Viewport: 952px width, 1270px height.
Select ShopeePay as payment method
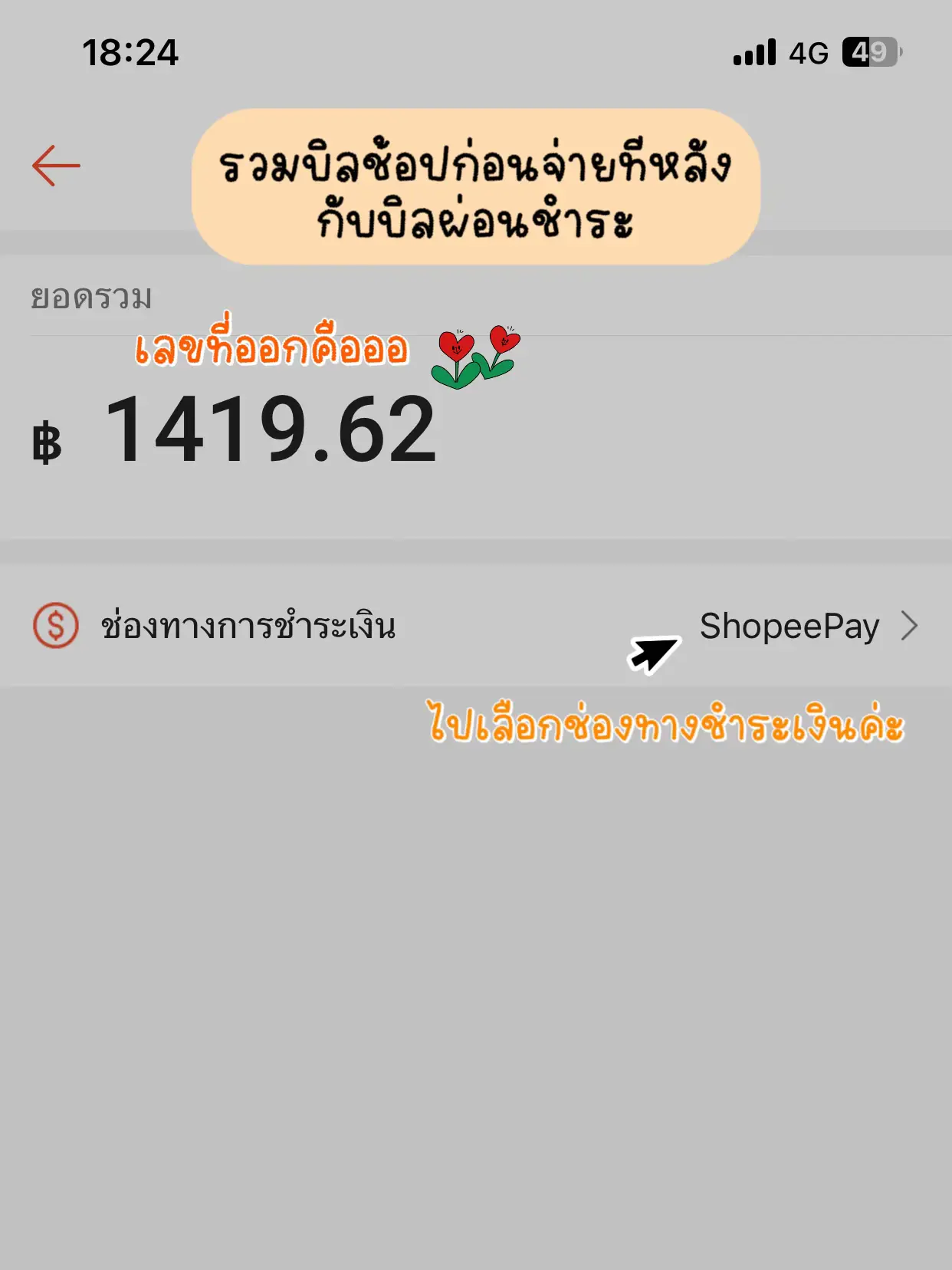coord(790,626)
